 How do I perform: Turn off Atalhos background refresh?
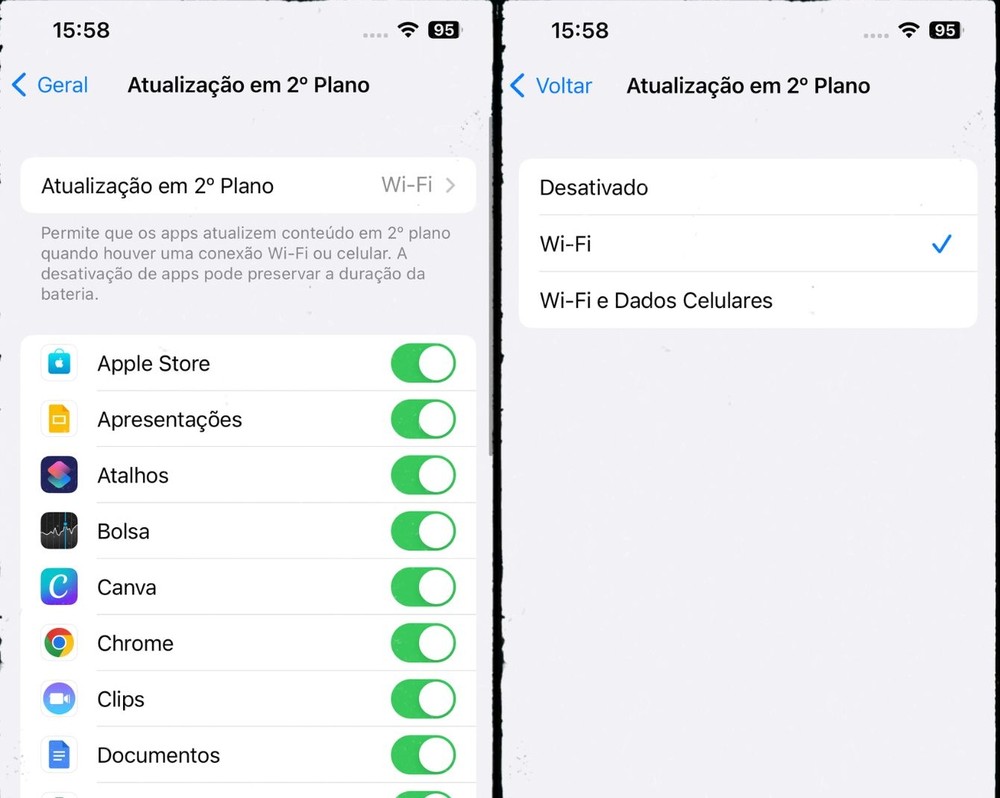(422, 475)
